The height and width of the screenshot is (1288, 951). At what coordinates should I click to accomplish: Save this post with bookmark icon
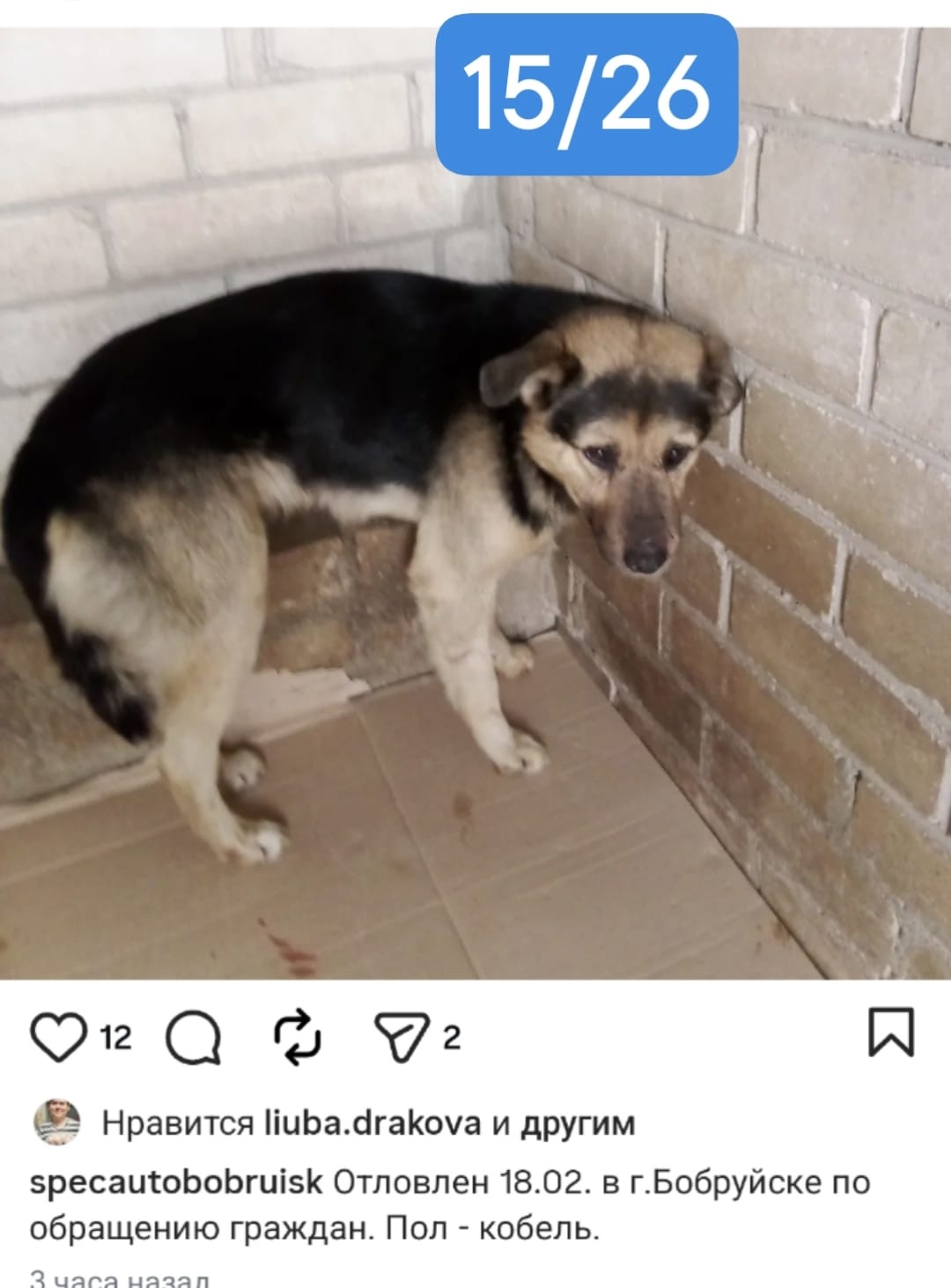(x=891, y=1033)
